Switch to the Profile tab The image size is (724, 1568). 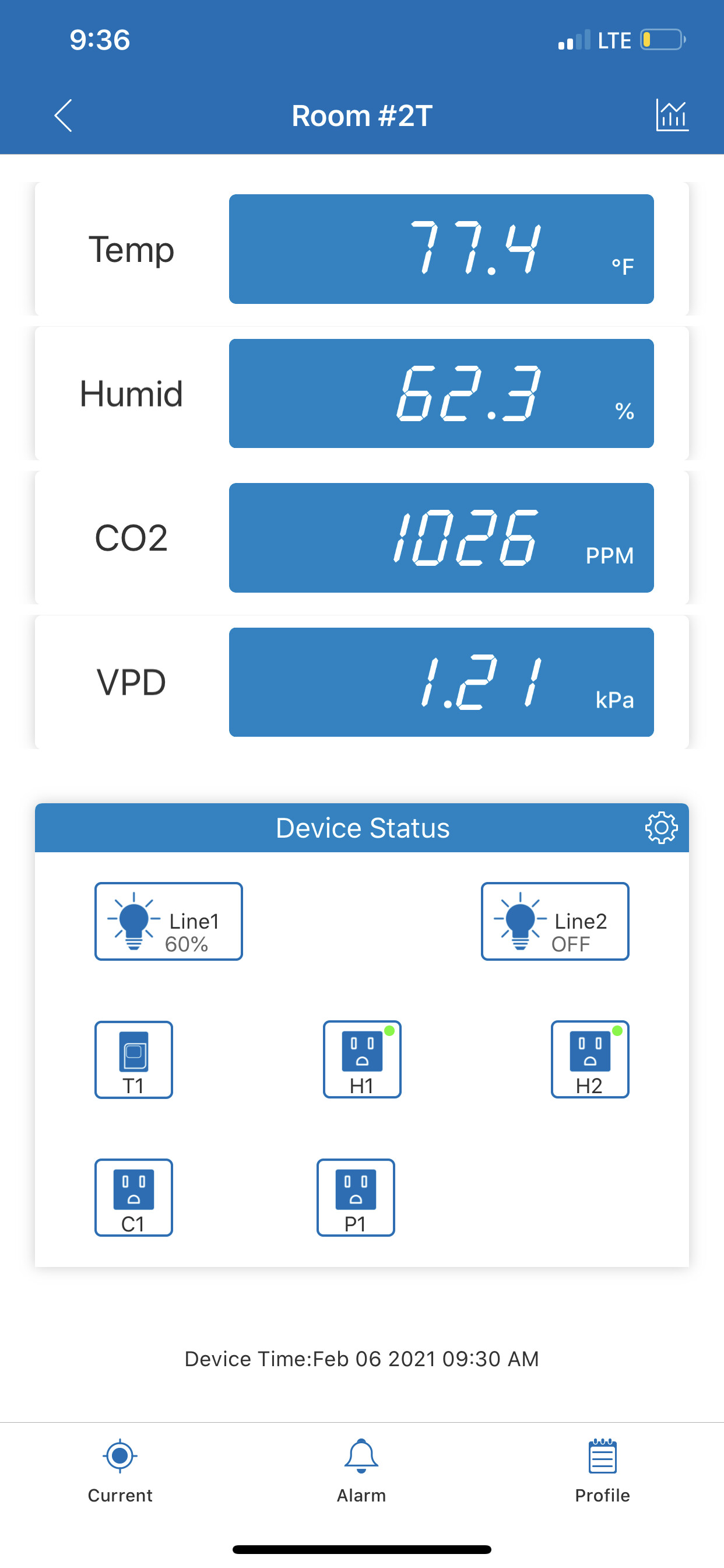(602, 1471)
